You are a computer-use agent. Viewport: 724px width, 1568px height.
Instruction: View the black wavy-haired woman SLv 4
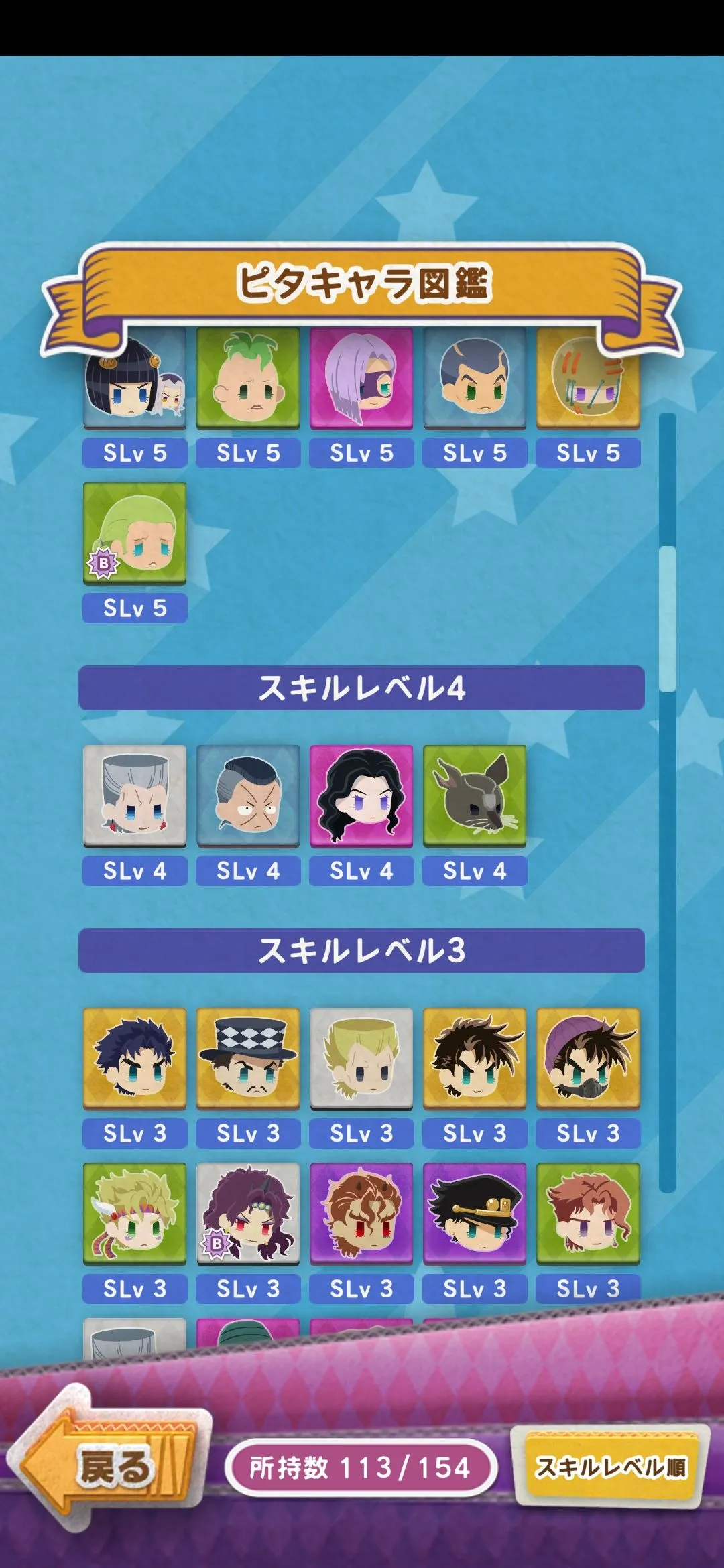pyautogui.click(x=361, y=796)
